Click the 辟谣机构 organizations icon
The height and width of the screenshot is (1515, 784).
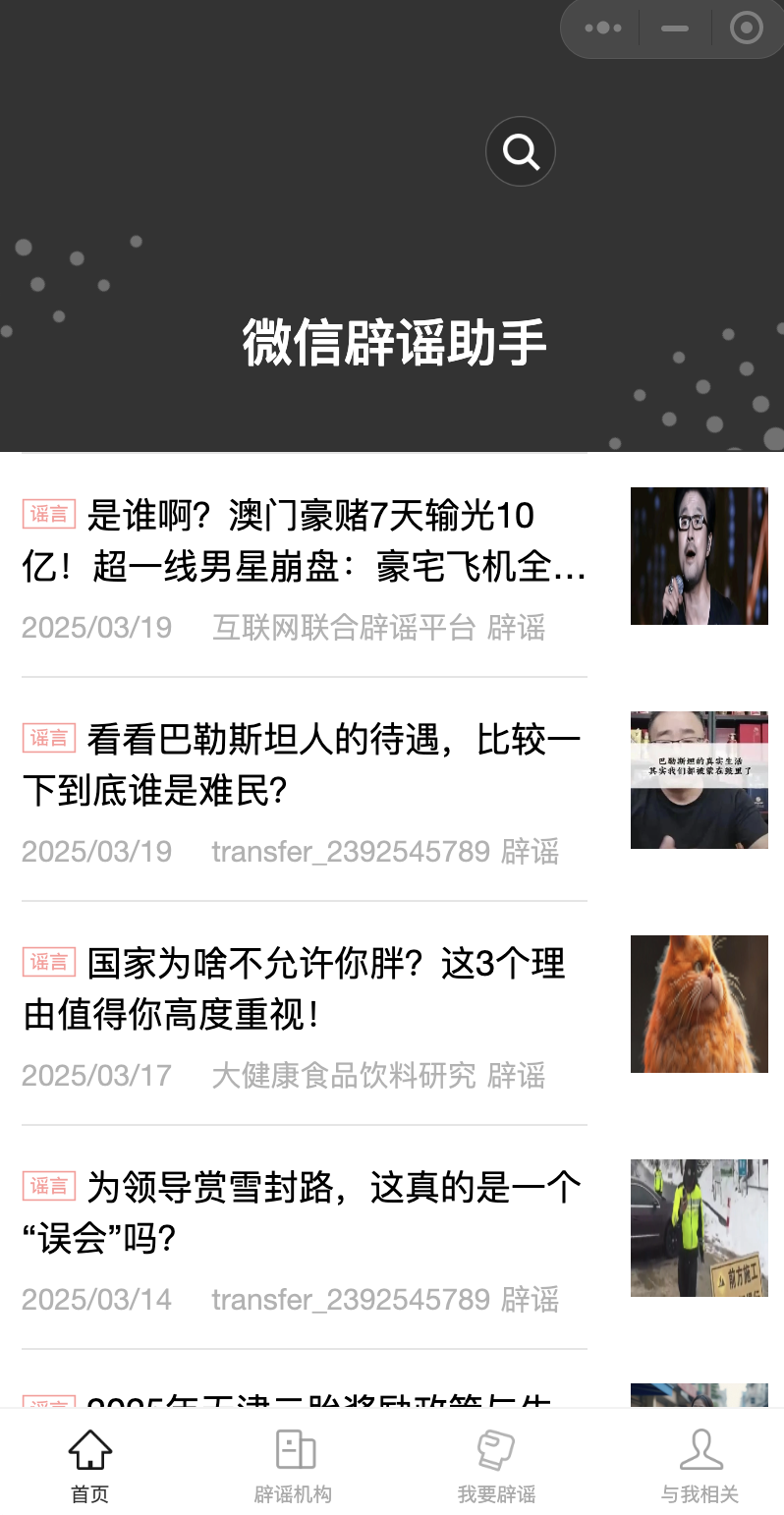pos(294,1449)
